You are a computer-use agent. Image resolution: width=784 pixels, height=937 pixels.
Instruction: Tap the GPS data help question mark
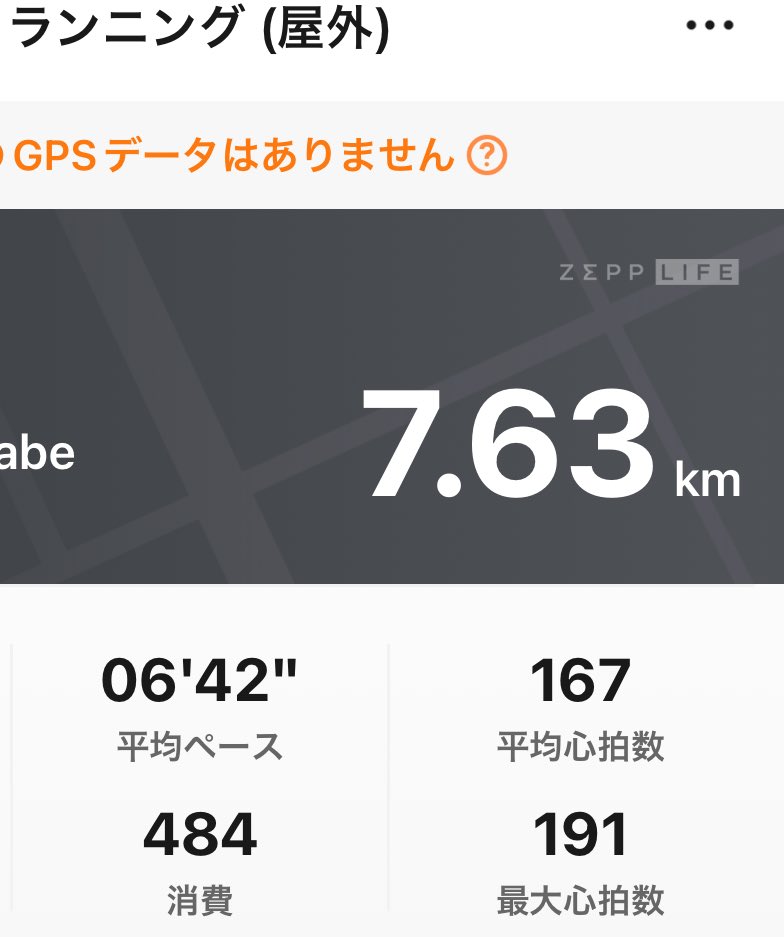[x=487, y=156]
